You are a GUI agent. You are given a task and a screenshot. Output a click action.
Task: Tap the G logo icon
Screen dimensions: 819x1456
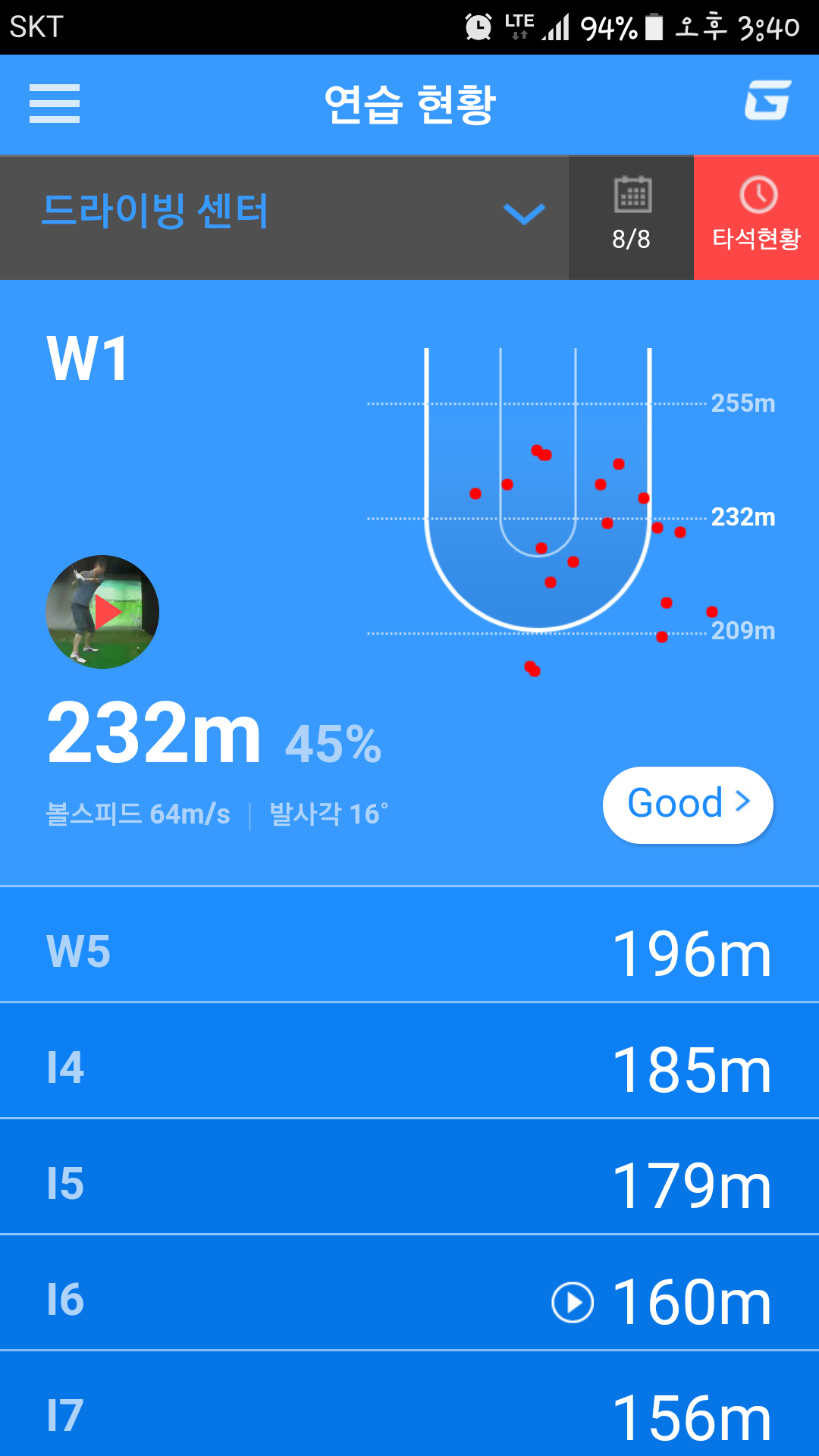(x=767, y=101)
